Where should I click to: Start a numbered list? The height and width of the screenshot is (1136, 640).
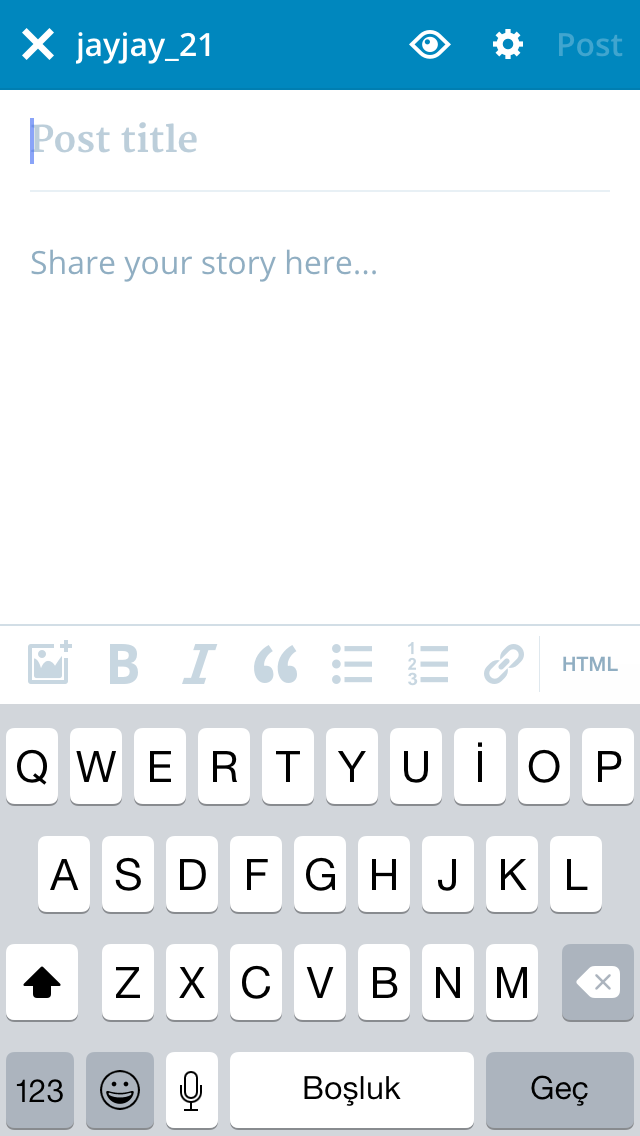click(x=428, y=664)
